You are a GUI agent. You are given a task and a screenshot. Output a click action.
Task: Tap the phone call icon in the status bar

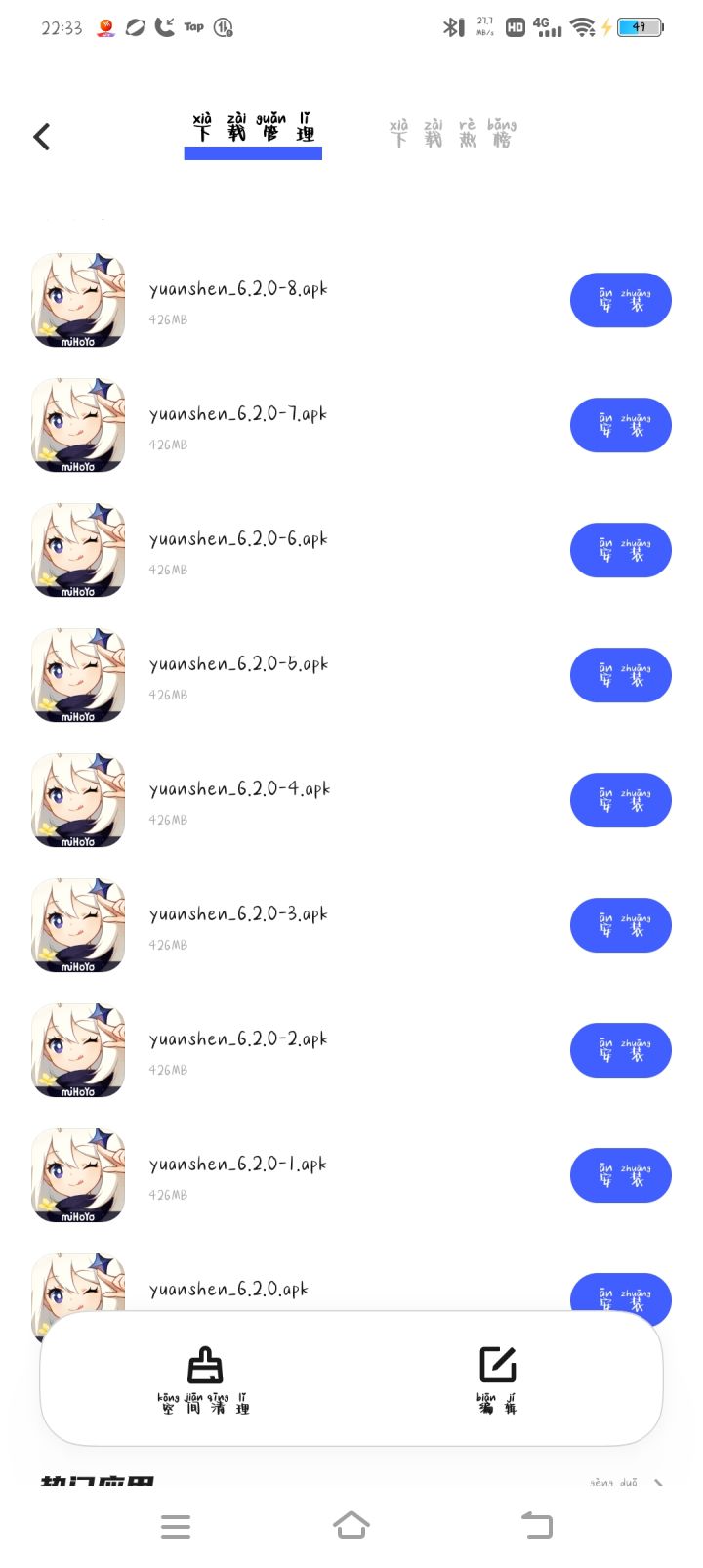(x=163, y=26)
